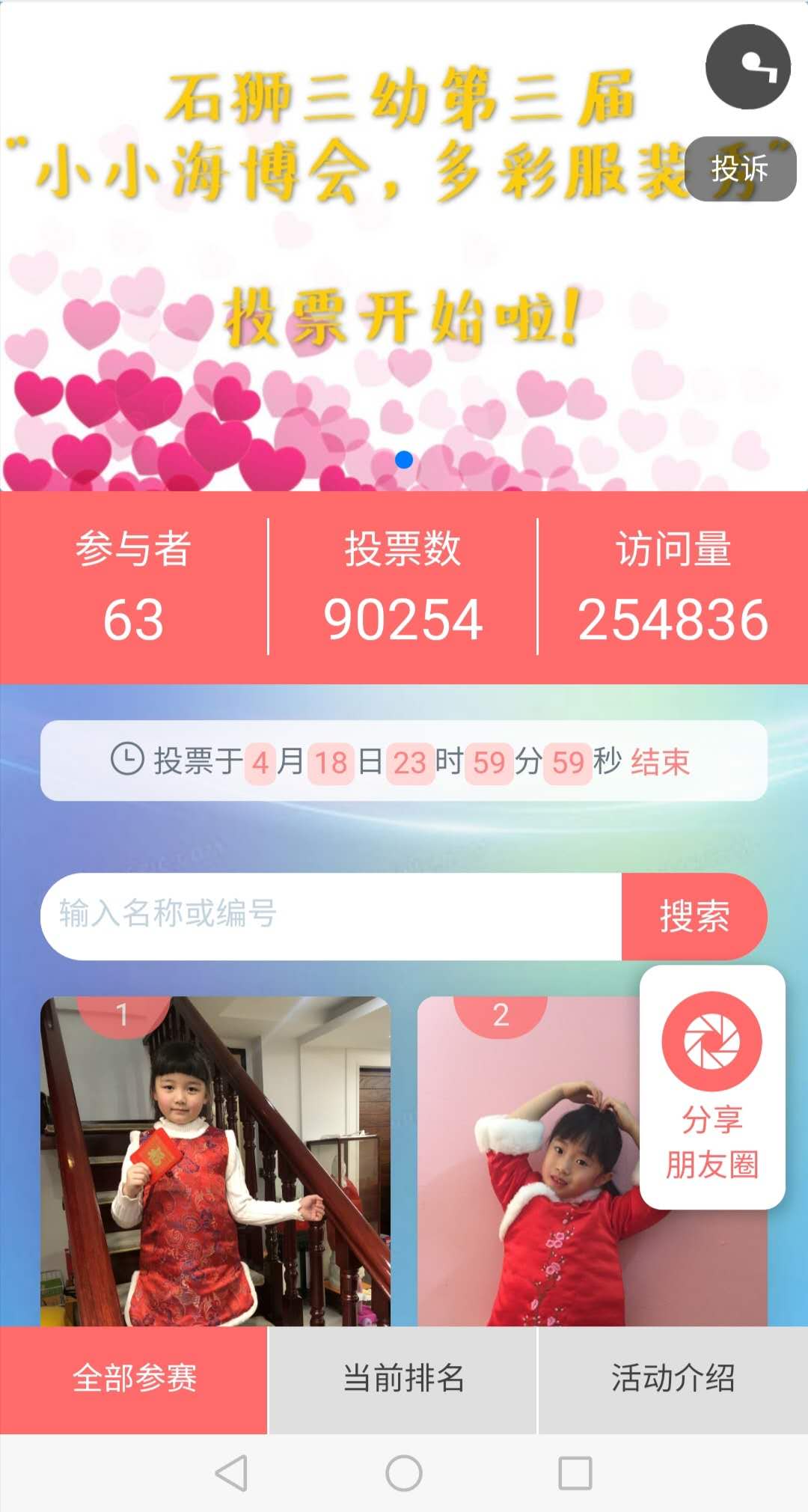The image size is (808, 1512).
Task: Tap the music toggle icon
Action: tap(748, 67)
